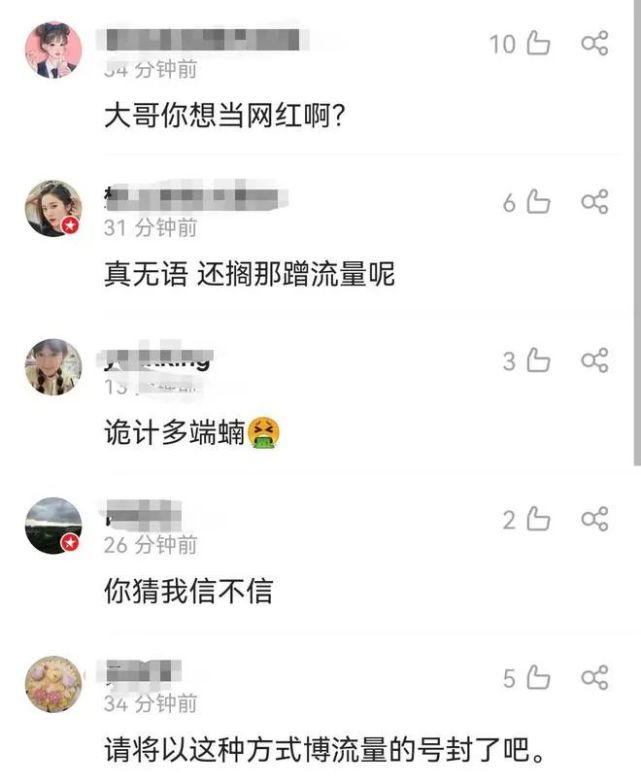This screenshot has height=783, width=641.
Task: Share the comment '请将以这种方式博流量的号封了吧。'
Action: (x=595, y=678)
